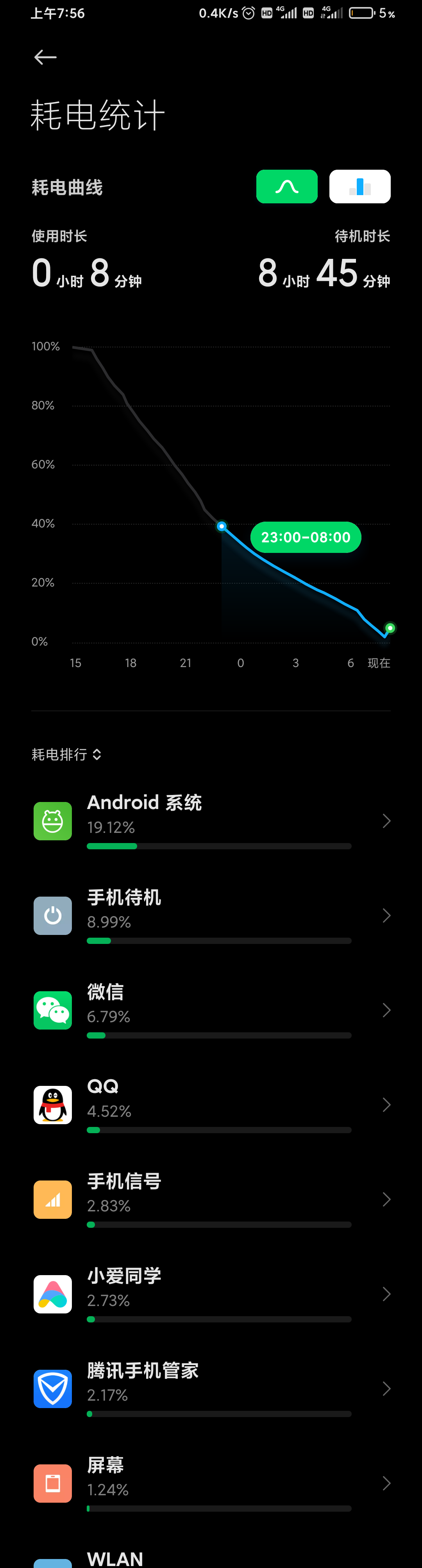Go back from 耗电统计 page
422x1568 pixels.
click(45, 57)
